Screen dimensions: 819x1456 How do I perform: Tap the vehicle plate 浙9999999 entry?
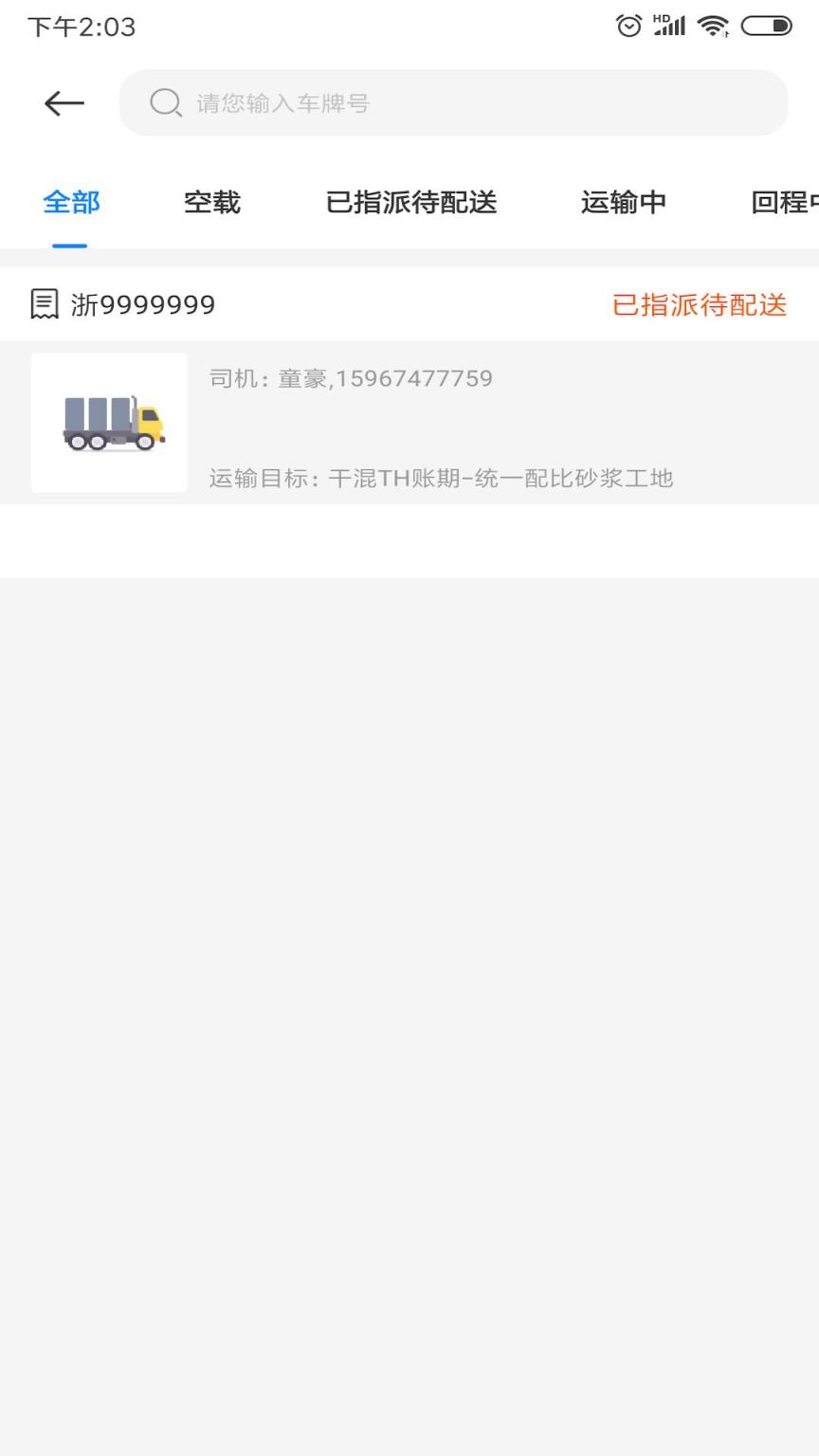pos(144,304)
